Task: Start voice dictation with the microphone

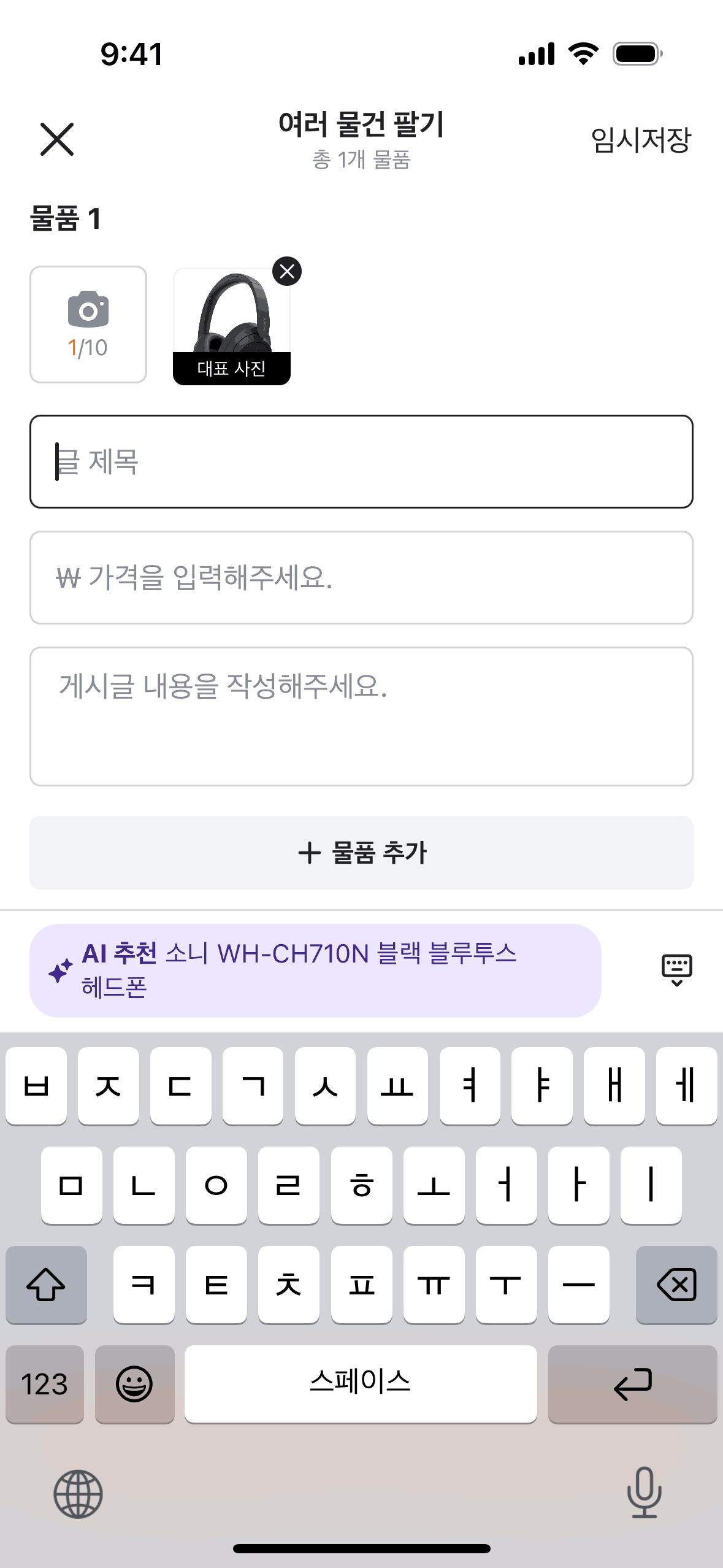Action: pyautogui.click(x=644, y=1493)
